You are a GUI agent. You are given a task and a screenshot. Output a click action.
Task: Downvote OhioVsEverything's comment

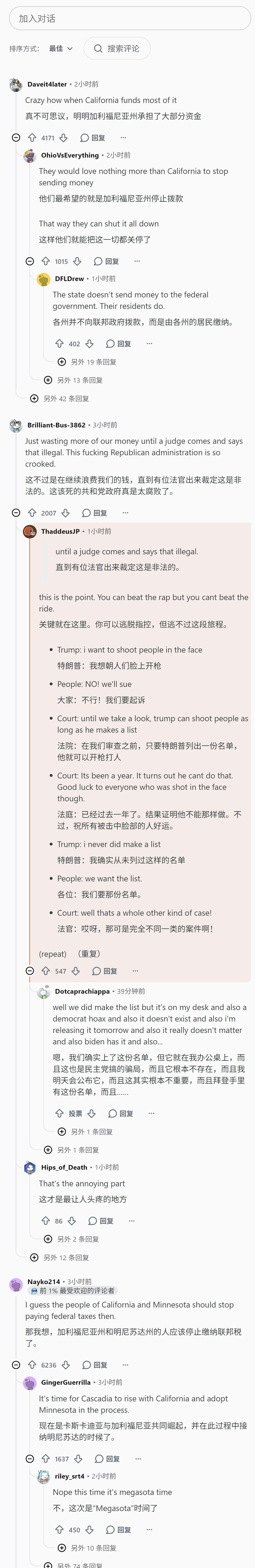[77, 261]
